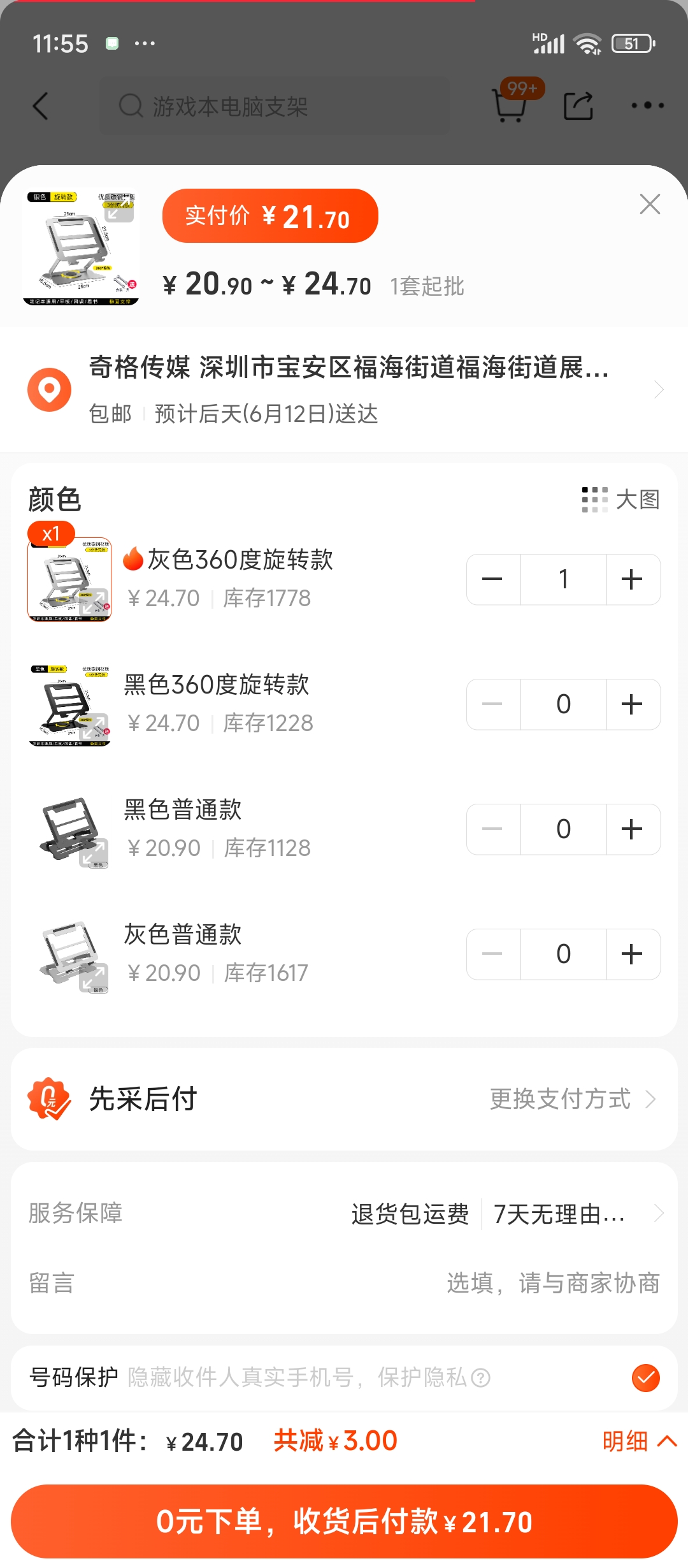This screenshot has width=688, height=1568.
Task: Switch color list to 大图 view
Action: 620,500
